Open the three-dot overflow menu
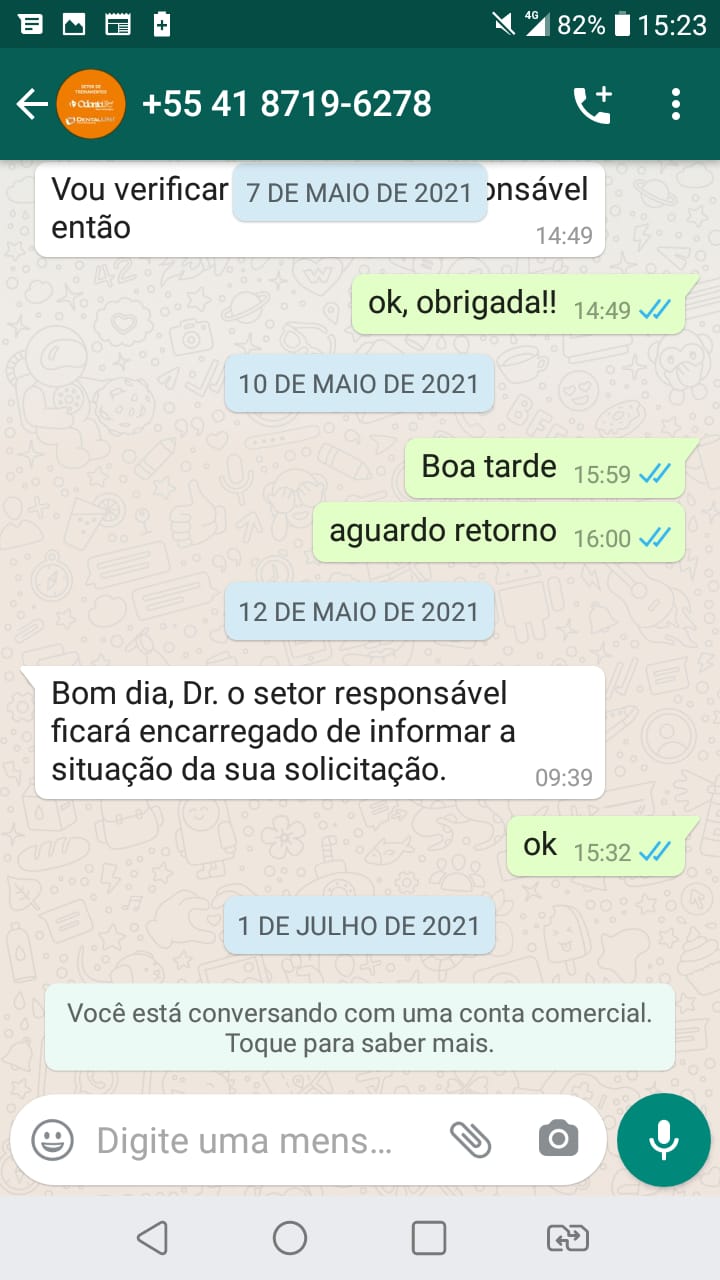Viewport: 720px width, 1280px height. coord(676,104)
